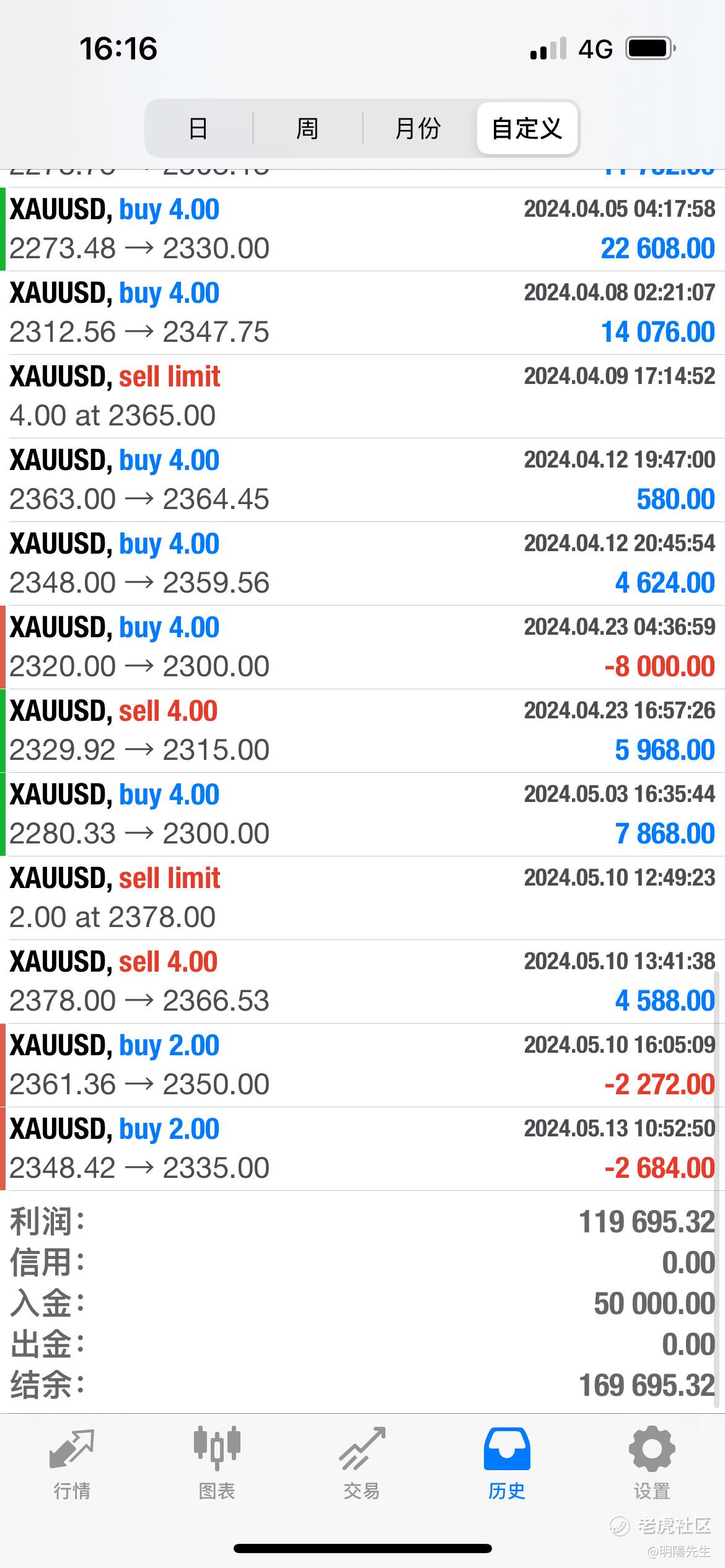The image size is (725, 1568).
Task: Open the buy trade with 22 608.00 profit
Action: pyautogui.click(x=362, y=229)
